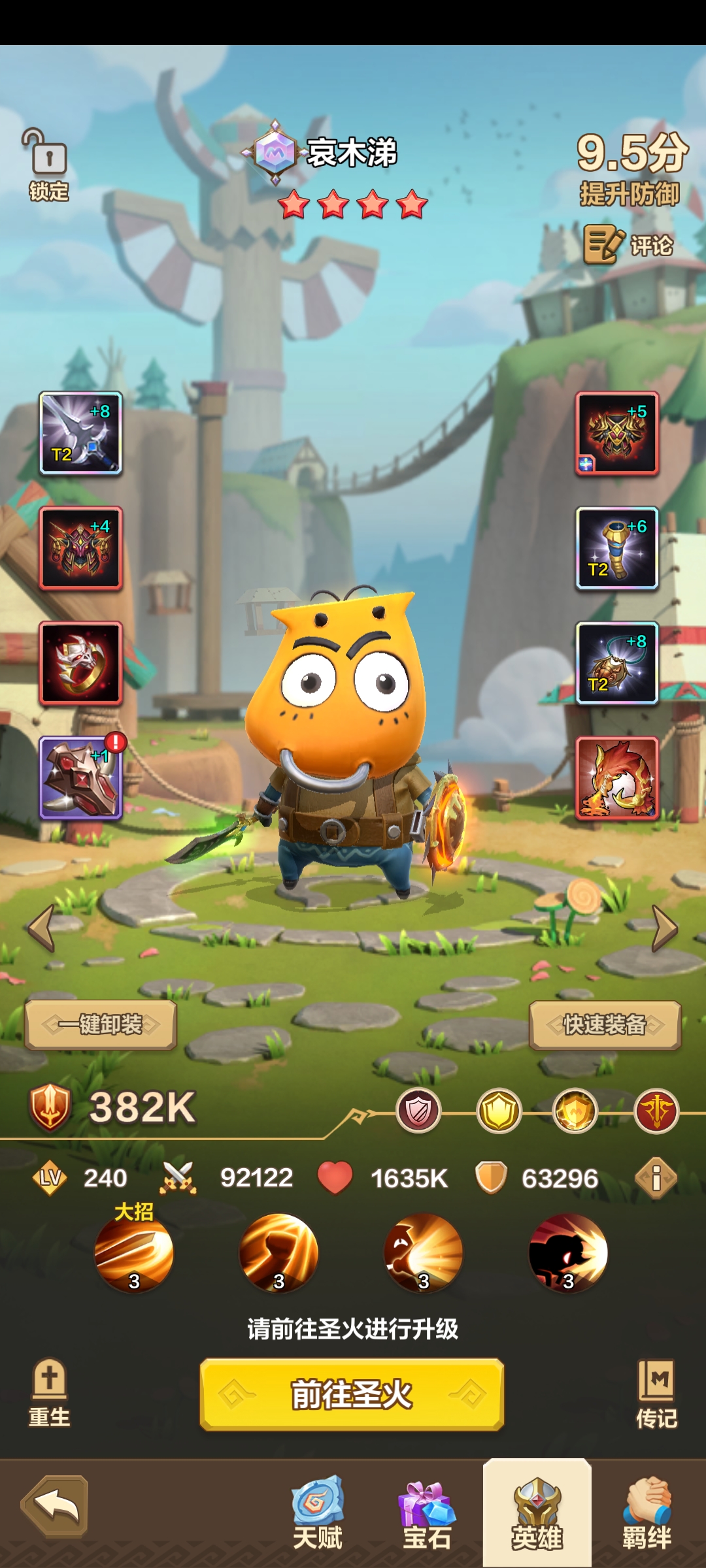The height and width of the screenshot is (1568, 706).
Task: Open the stats info icon
Action: tap(656, 1178)
